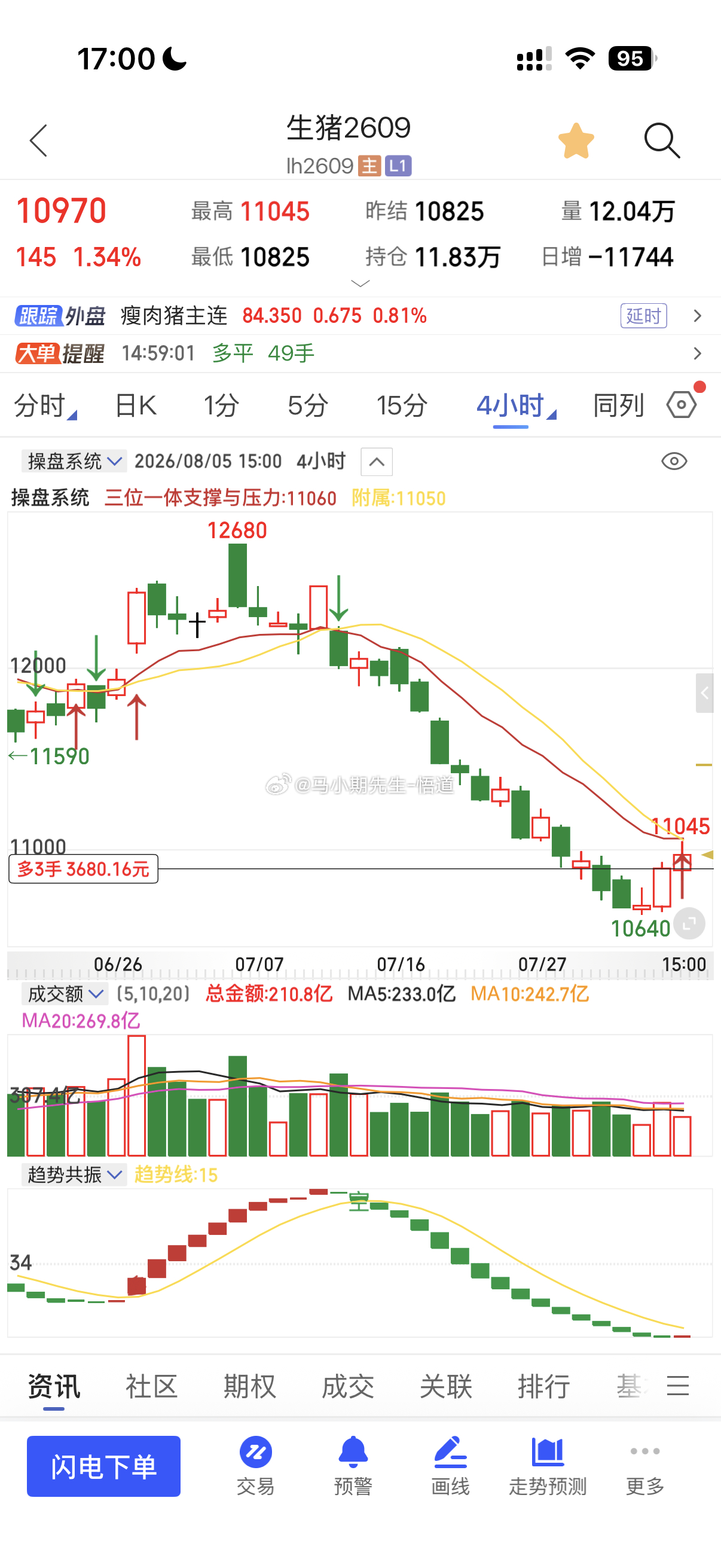Switch to the 社区 tab
721x1568 pixels.
click(151, 1386)
